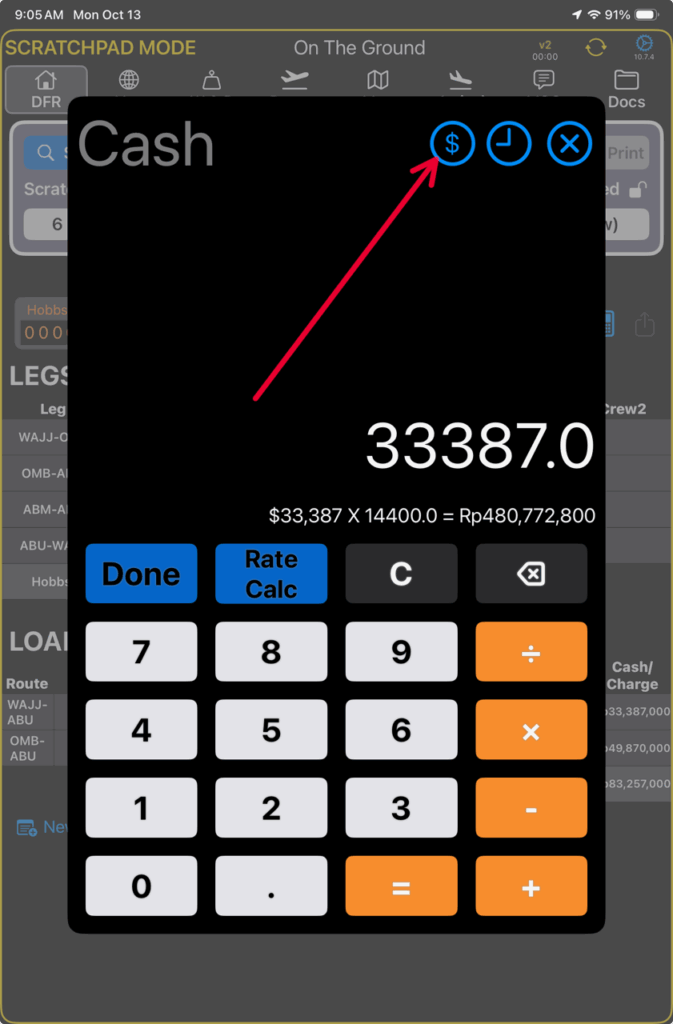Open the clock time calculator icon
Viewport: 673px width, 1024px height.
[x=509, y=145]
